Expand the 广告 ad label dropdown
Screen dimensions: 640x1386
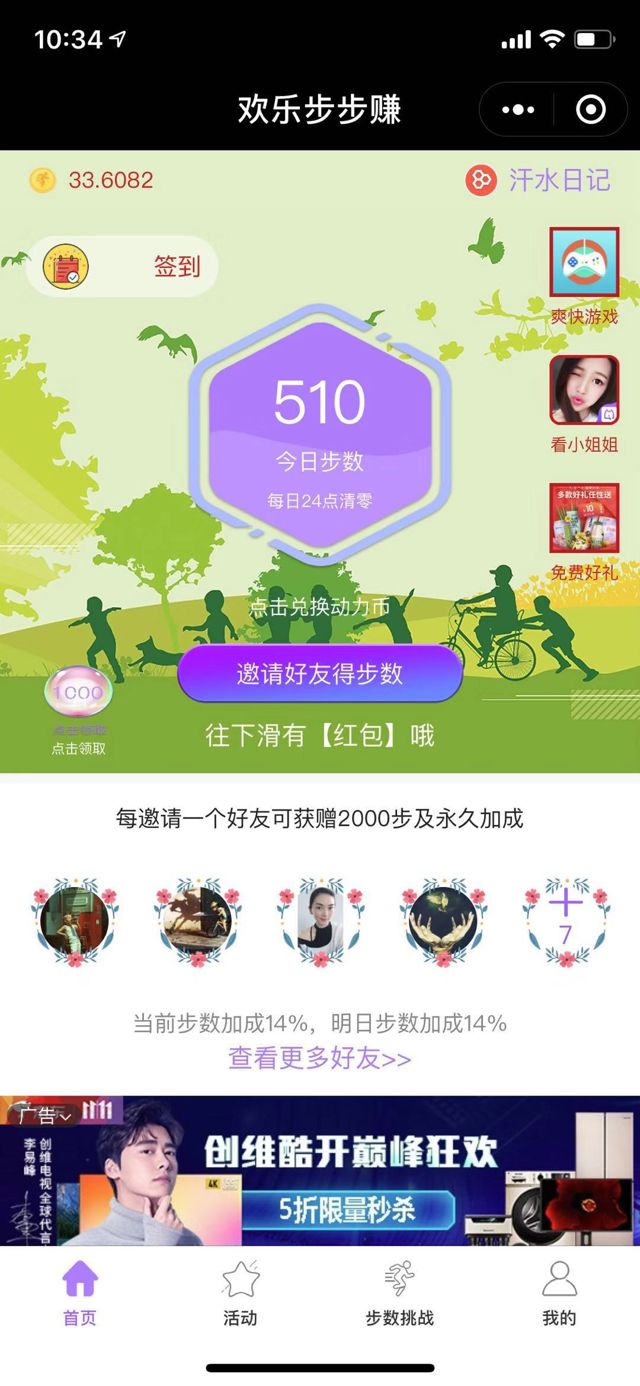click(x=40, y=1114)
